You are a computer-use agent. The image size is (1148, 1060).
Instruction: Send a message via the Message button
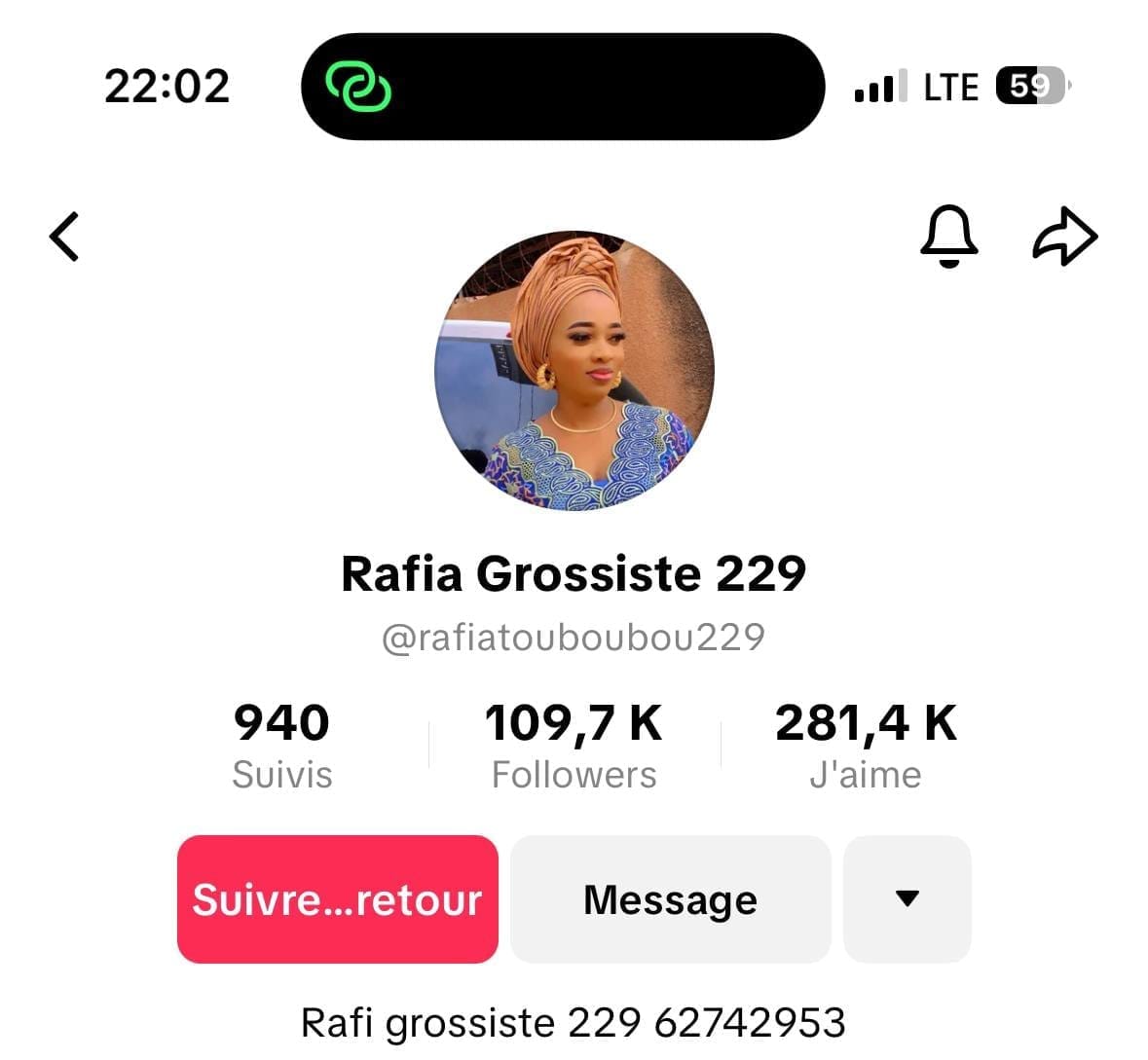click(670, 899)
